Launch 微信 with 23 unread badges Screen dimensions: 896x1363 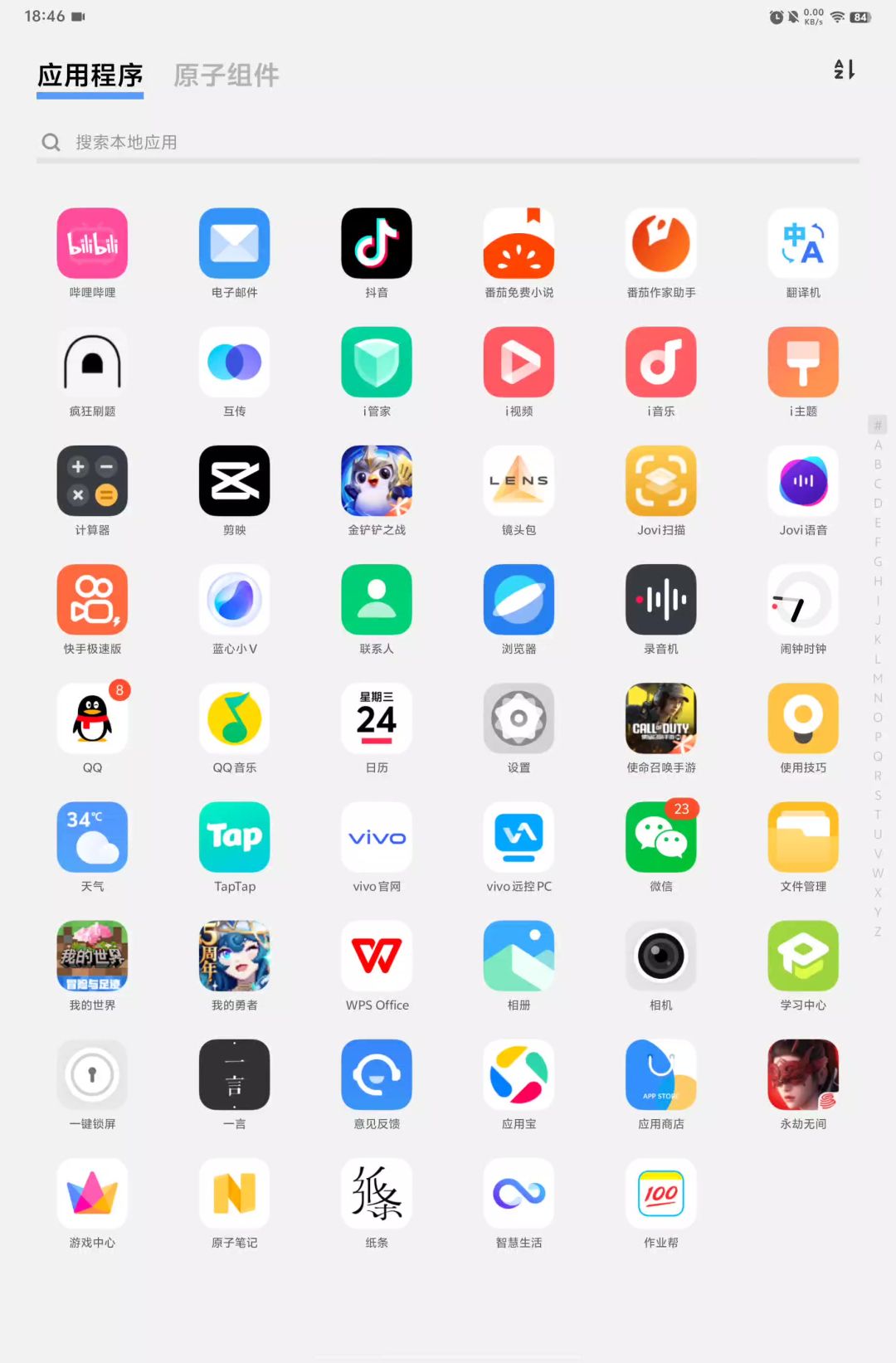pyautogui.click(x=660, y=837)
